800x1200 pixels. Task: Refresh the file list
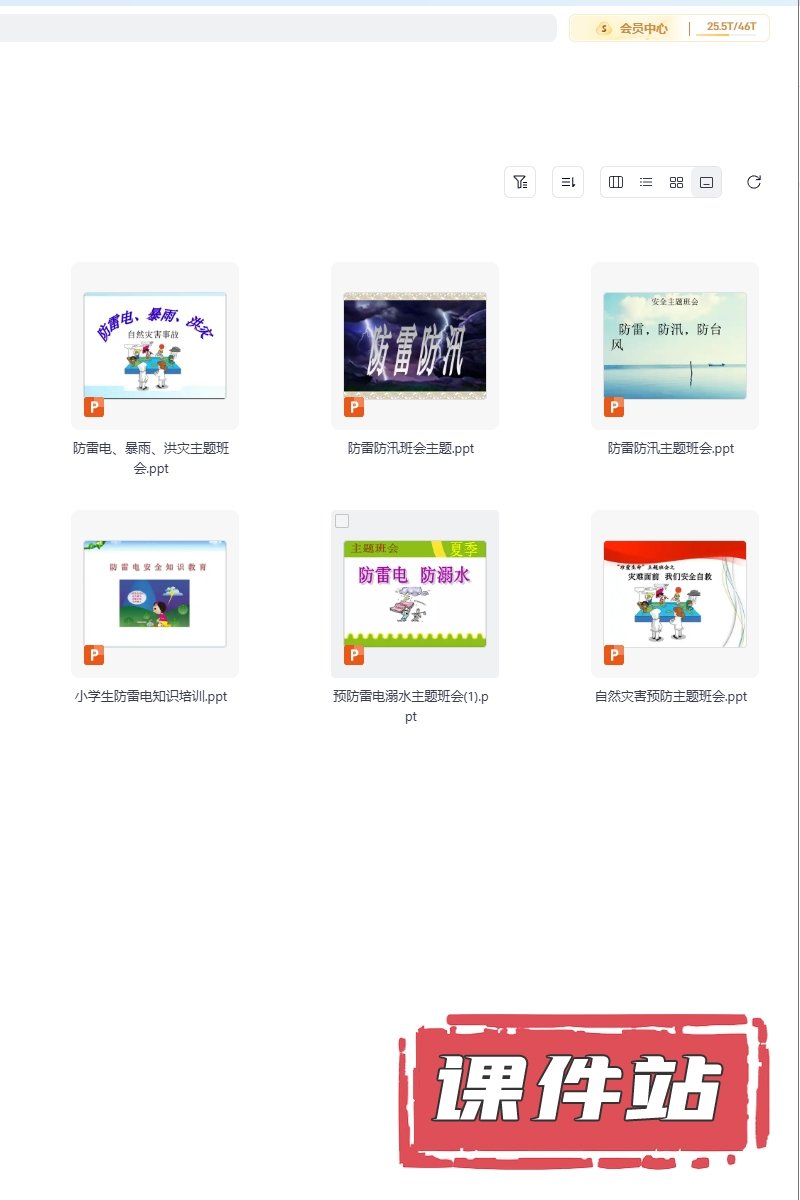[754, 182]
